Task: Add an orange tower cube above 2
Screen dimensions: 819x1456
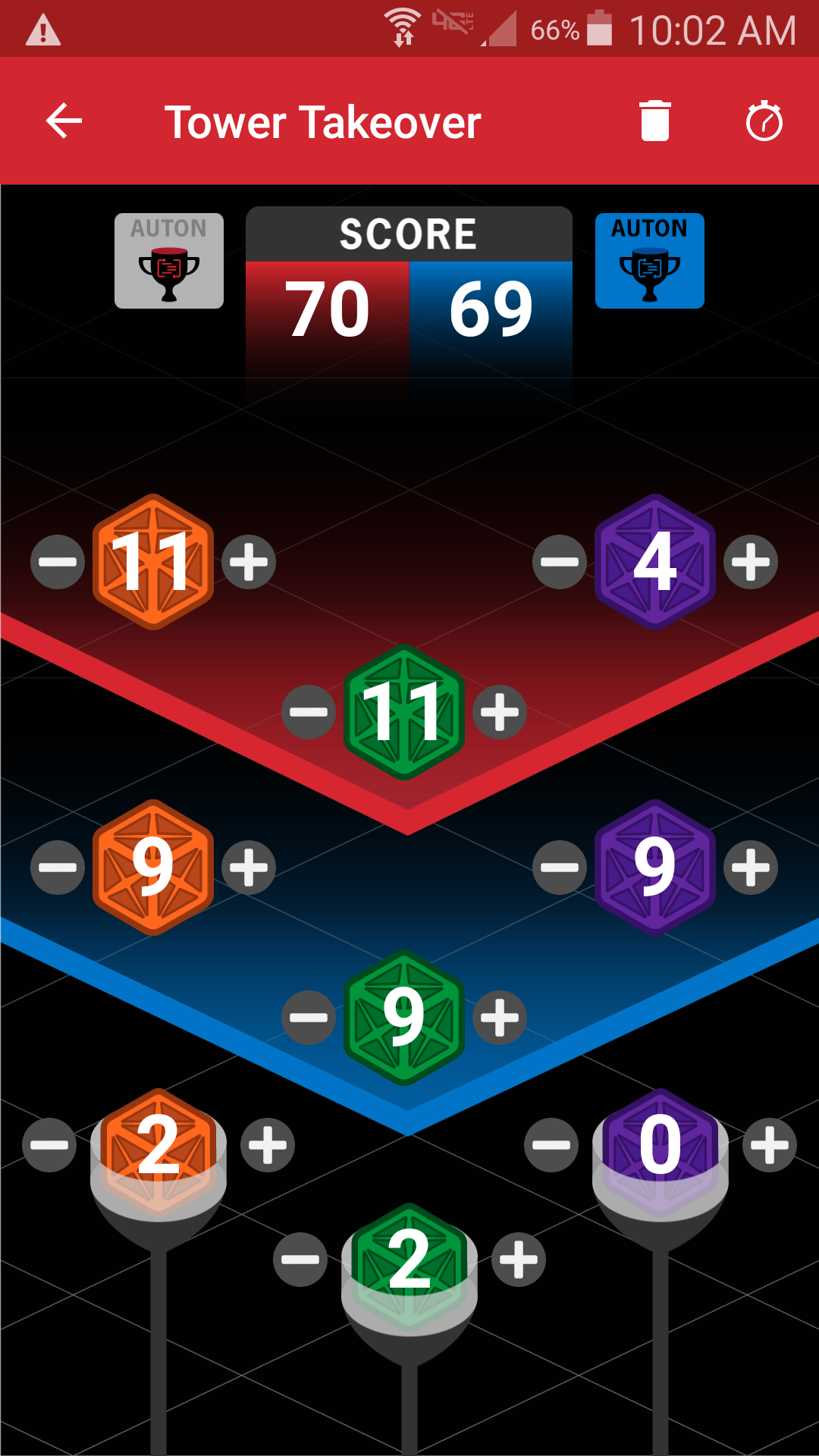Action: (268, 1145)
